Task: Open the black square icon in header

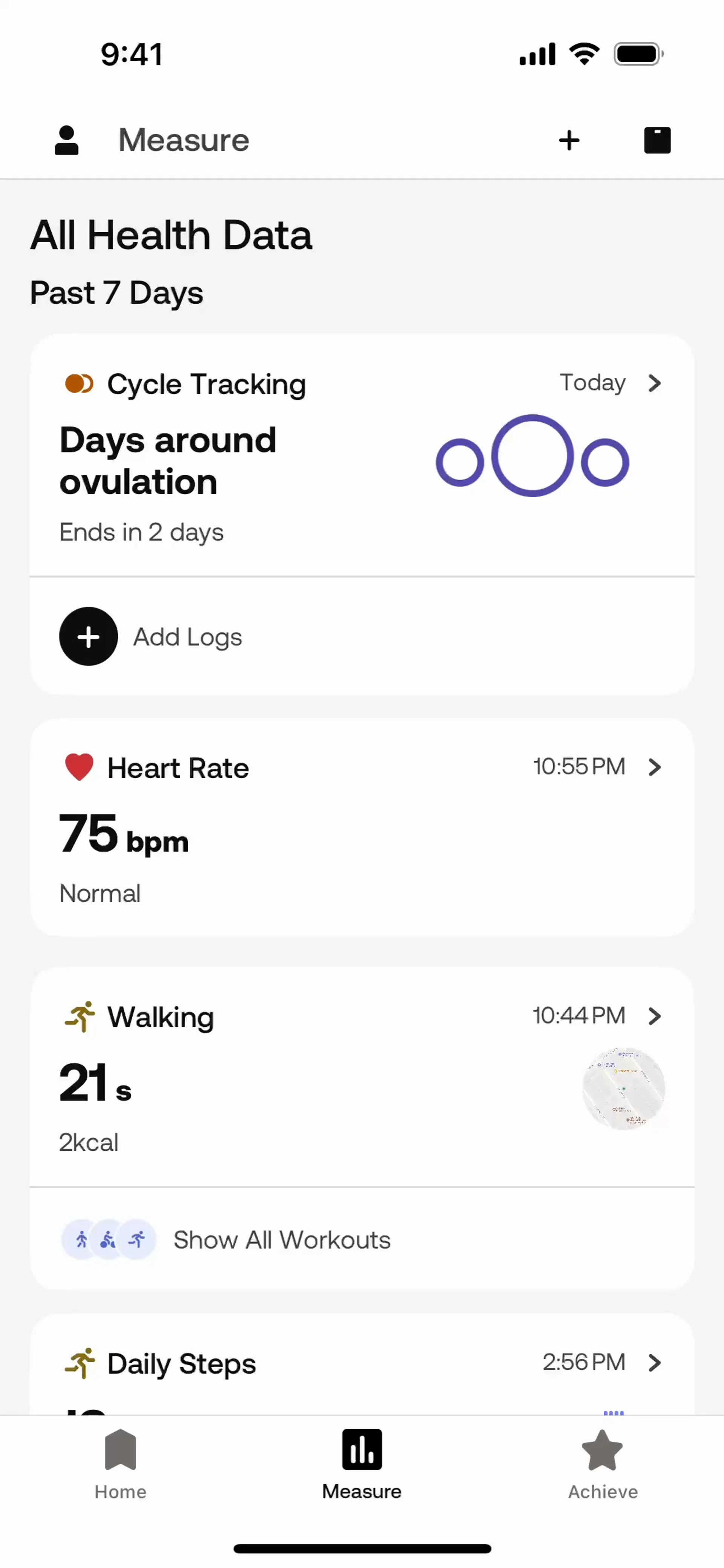Action: [x=657, y=141]
